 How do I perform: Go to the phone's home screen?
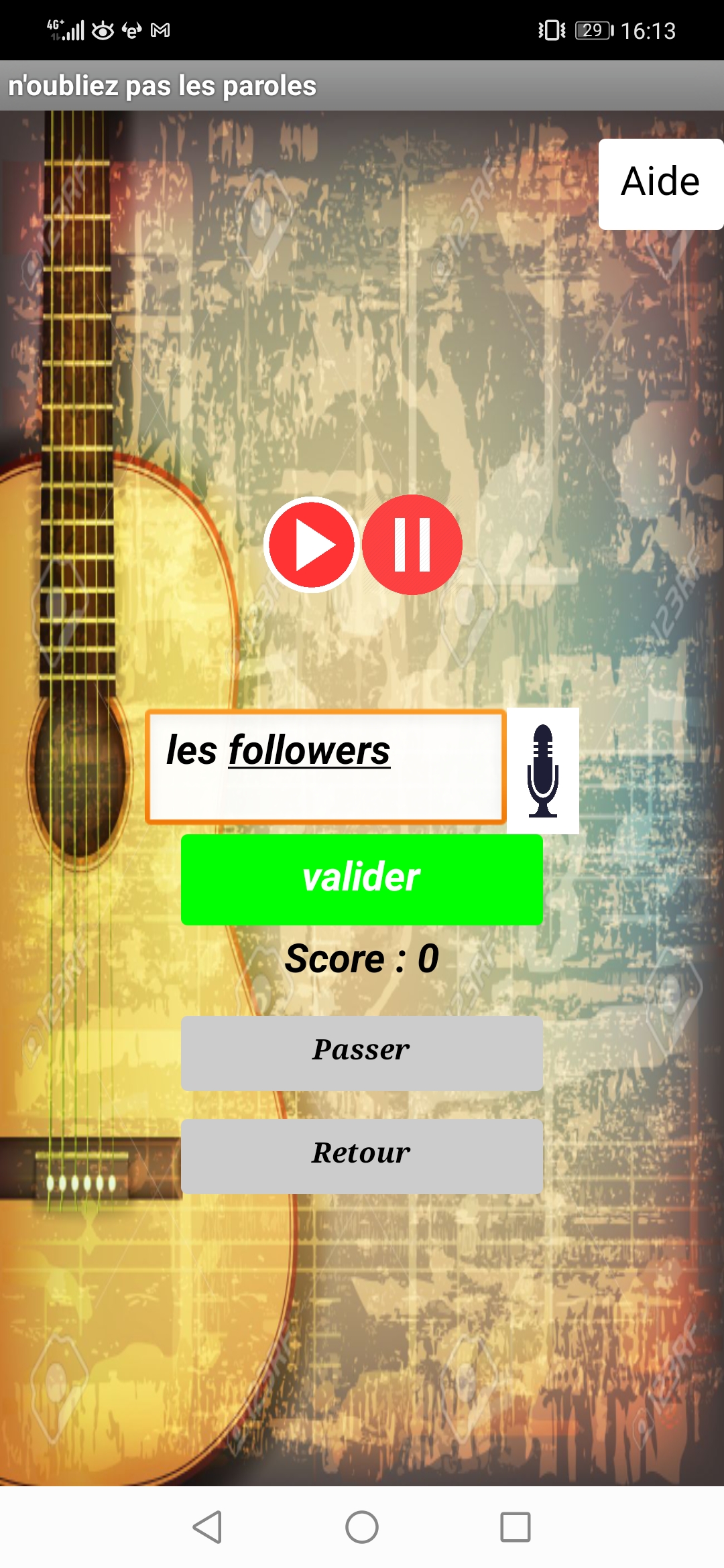pyautogui.click(x=362, y=1527)
